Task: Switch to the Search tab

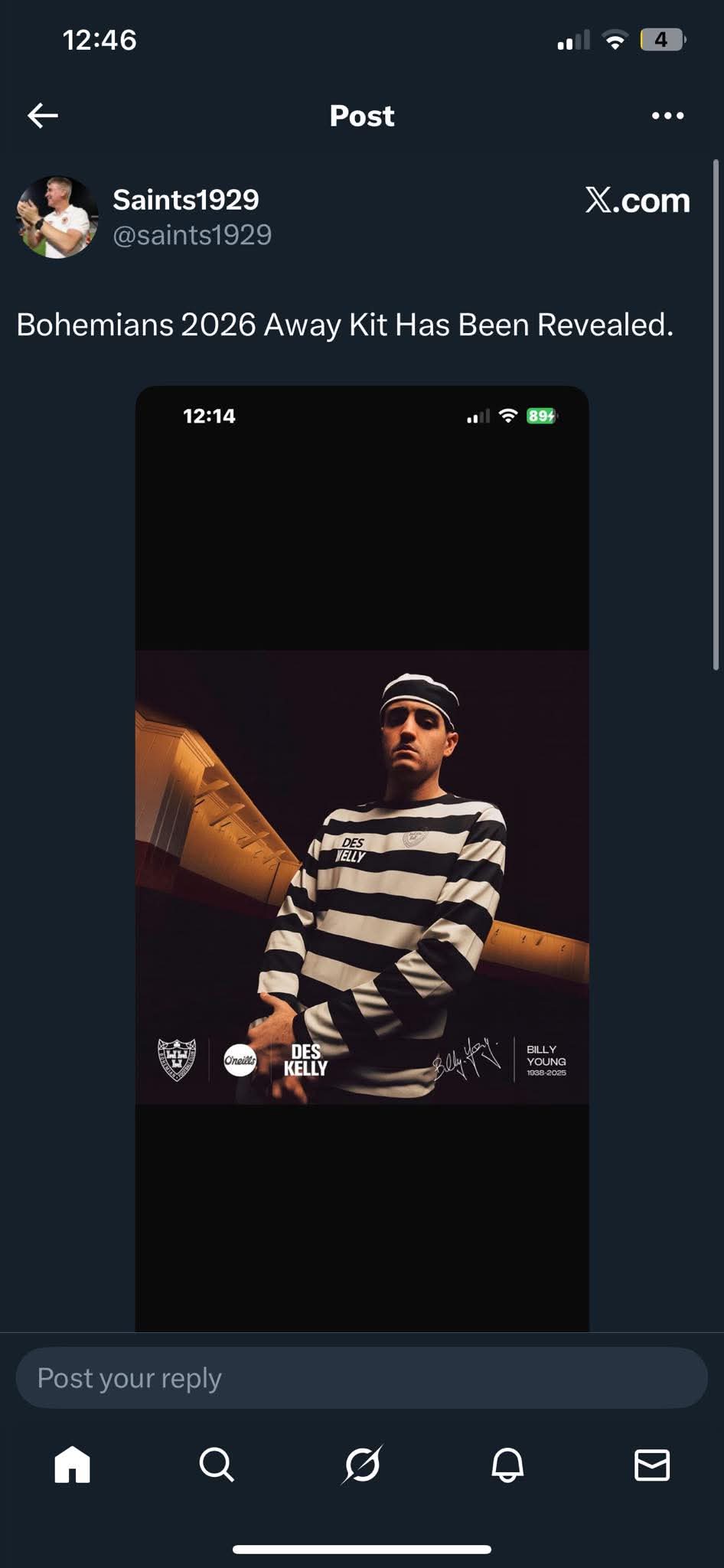Action: [x=217, y=1465]
